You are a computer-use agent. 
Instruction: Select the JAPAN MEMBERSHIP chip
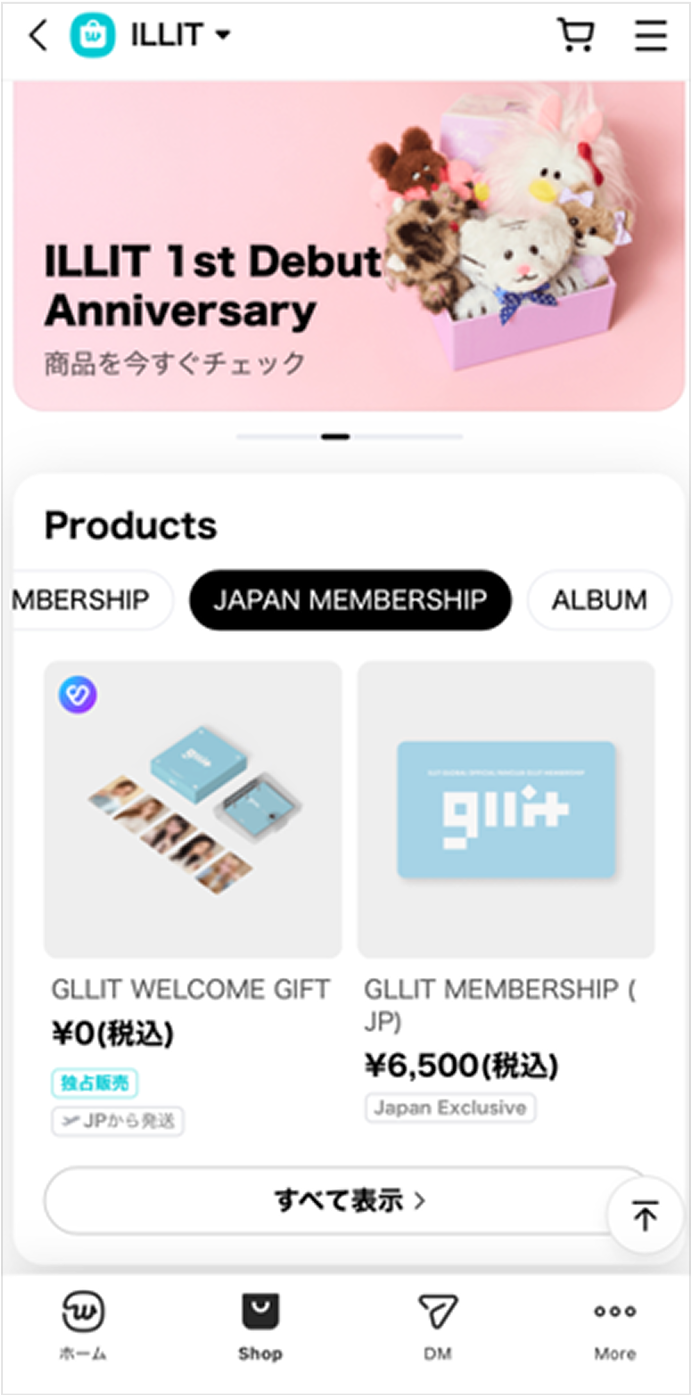coord(350,600)
